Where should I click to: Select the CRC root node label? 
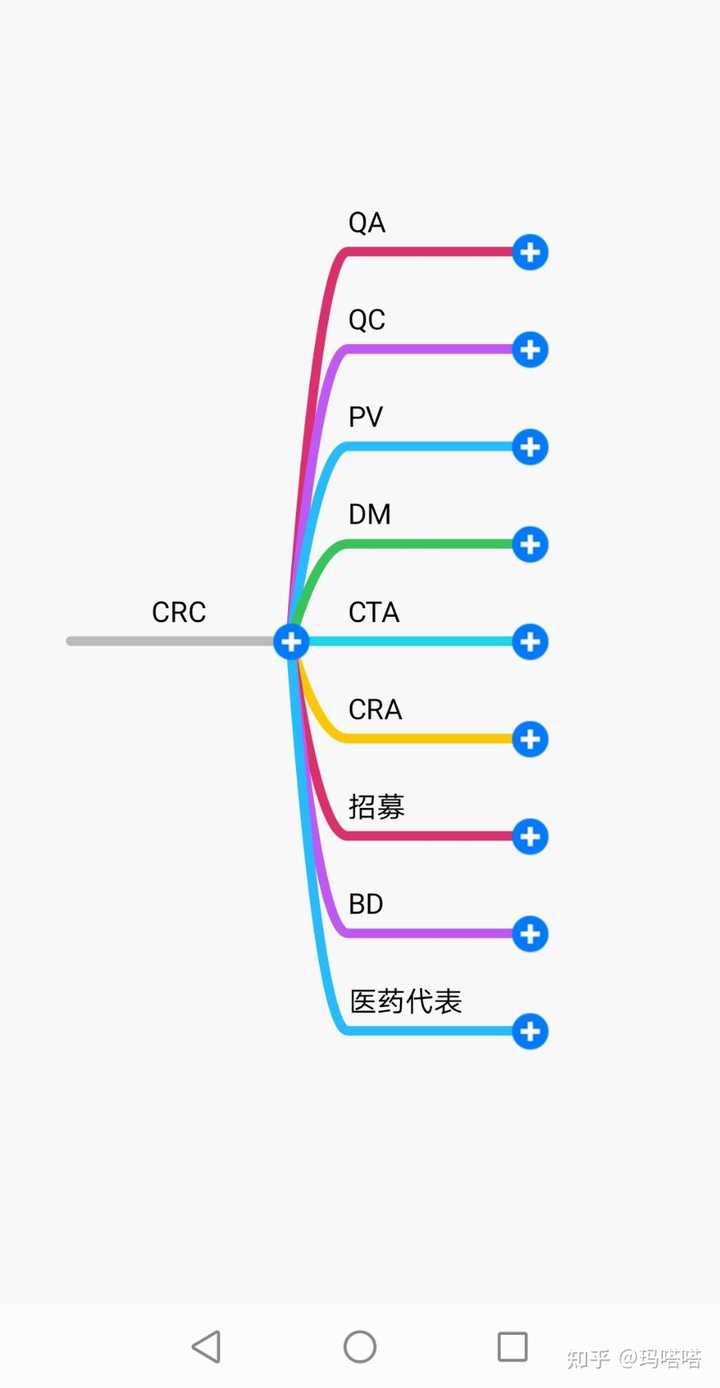[x=178, y=613]
